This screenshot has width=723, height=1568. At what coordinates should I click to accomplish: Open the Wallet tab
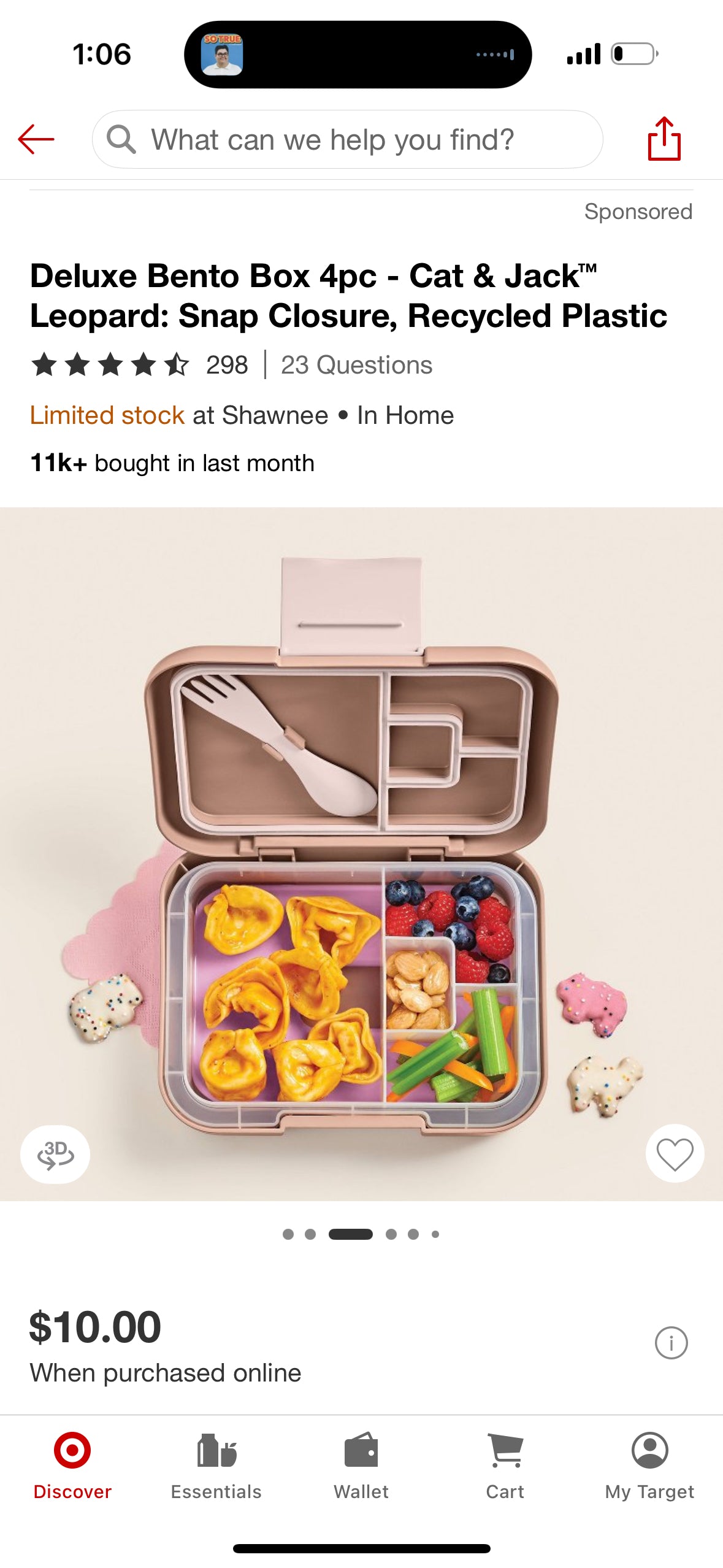pyautogui.click(x=361, y=1466)
